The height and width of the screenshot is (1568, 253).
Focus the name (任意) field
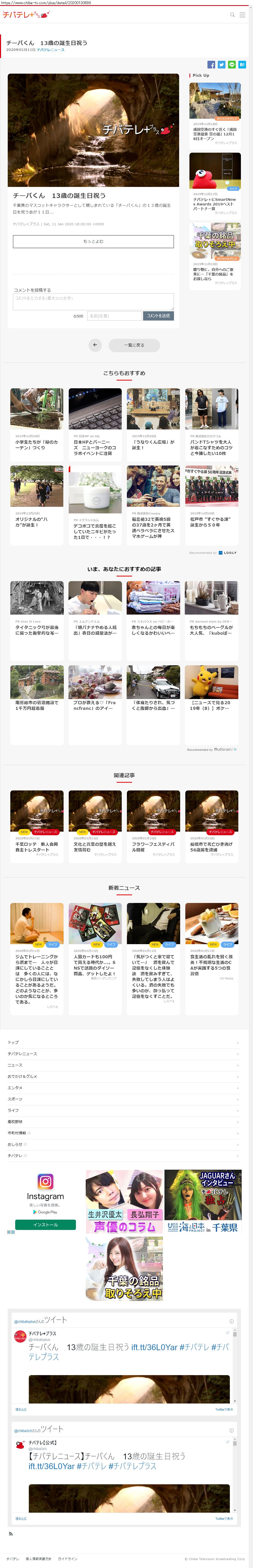pos(114,316)
